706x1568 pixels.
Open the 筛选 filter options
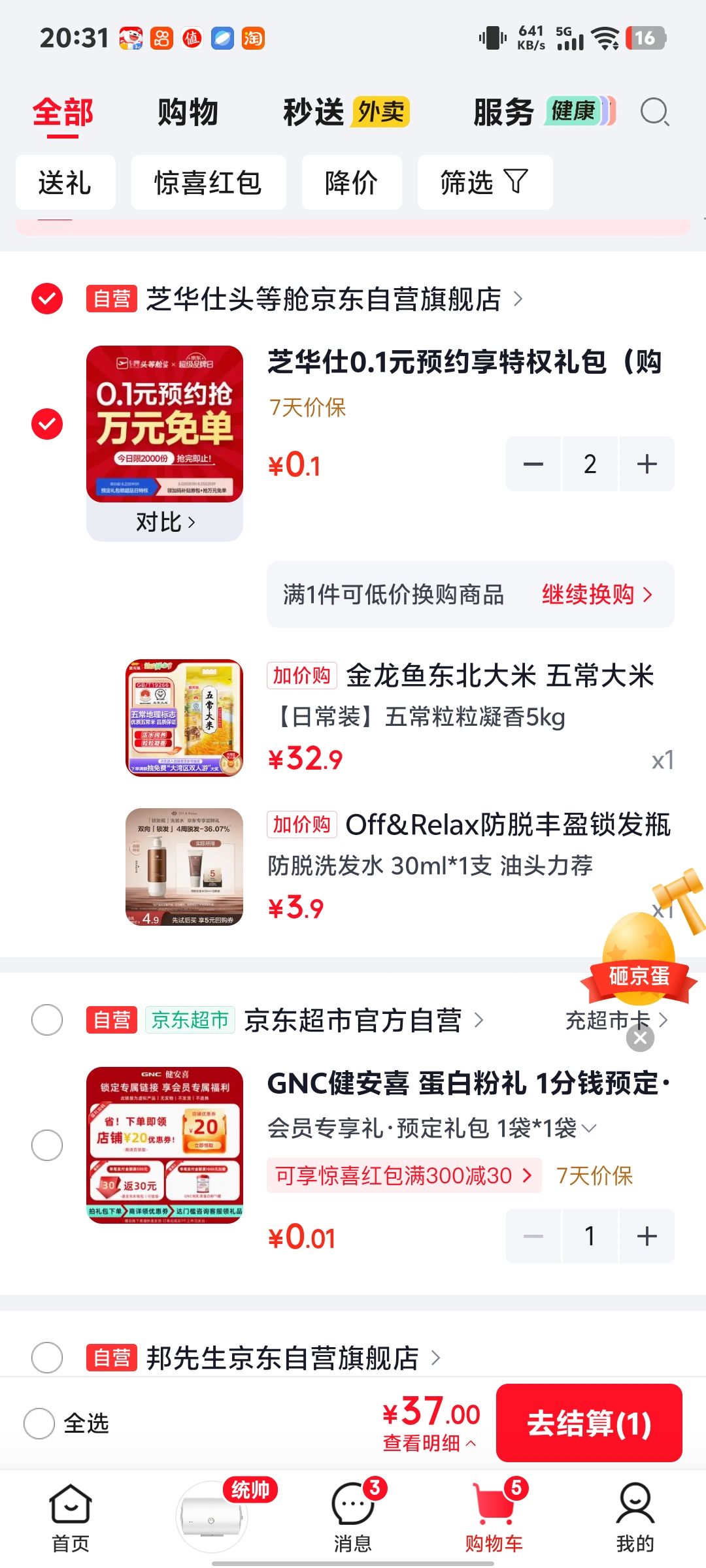485,182
